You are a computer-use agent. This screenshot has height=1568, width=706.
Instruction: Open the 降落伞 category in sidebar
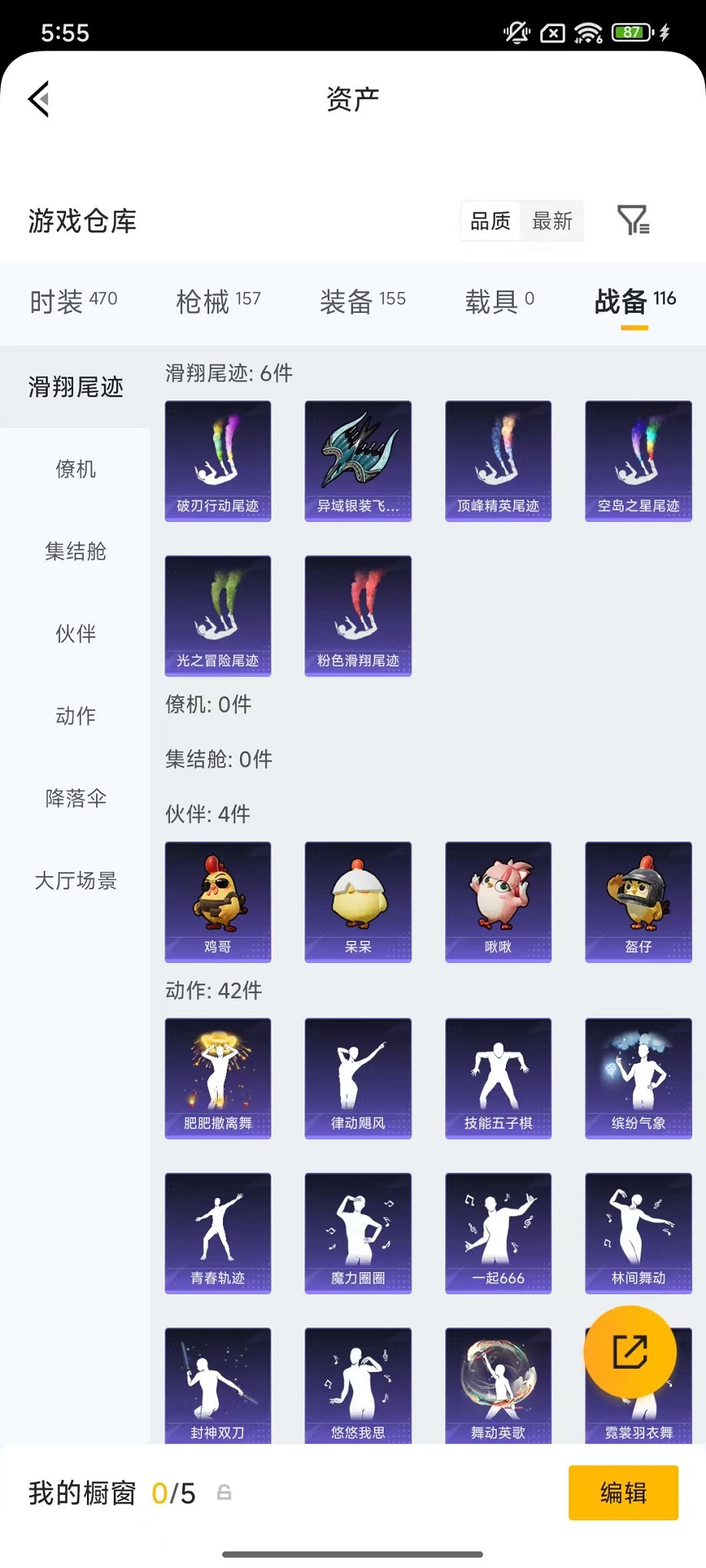click(x=74, y=799)
